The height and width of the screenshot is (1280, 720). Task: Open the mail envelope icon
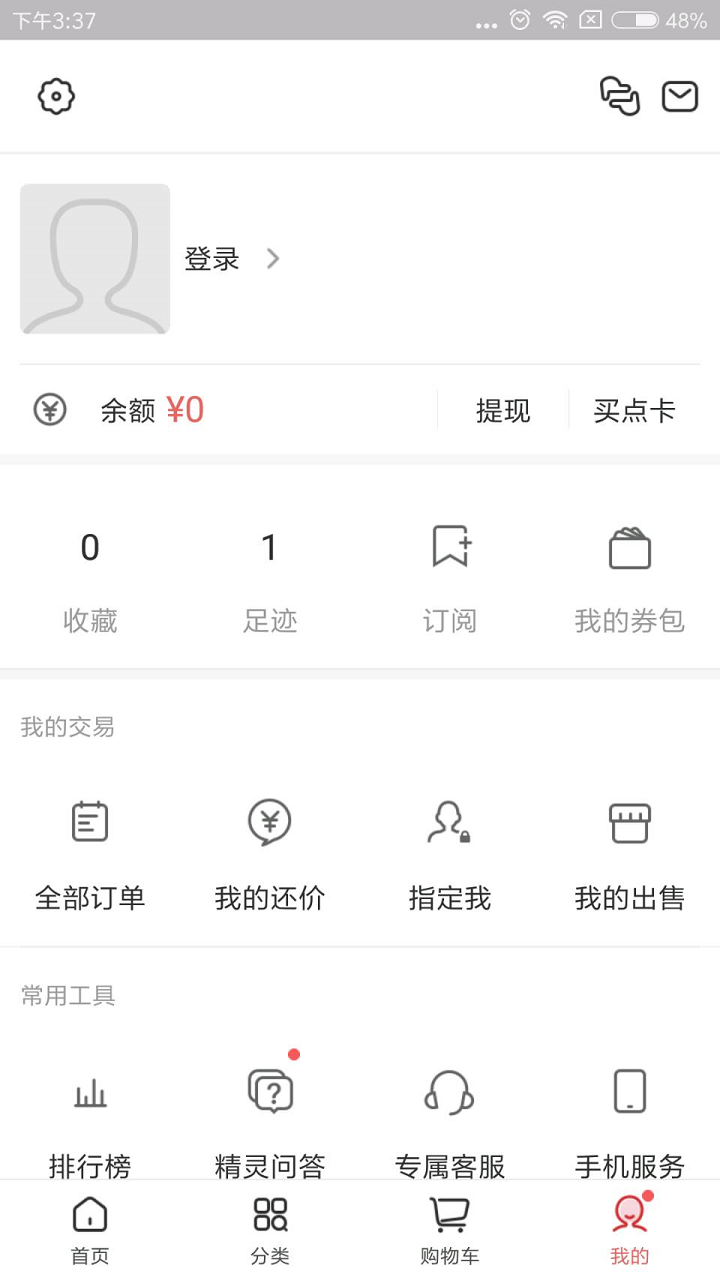[x=680, y=96]
